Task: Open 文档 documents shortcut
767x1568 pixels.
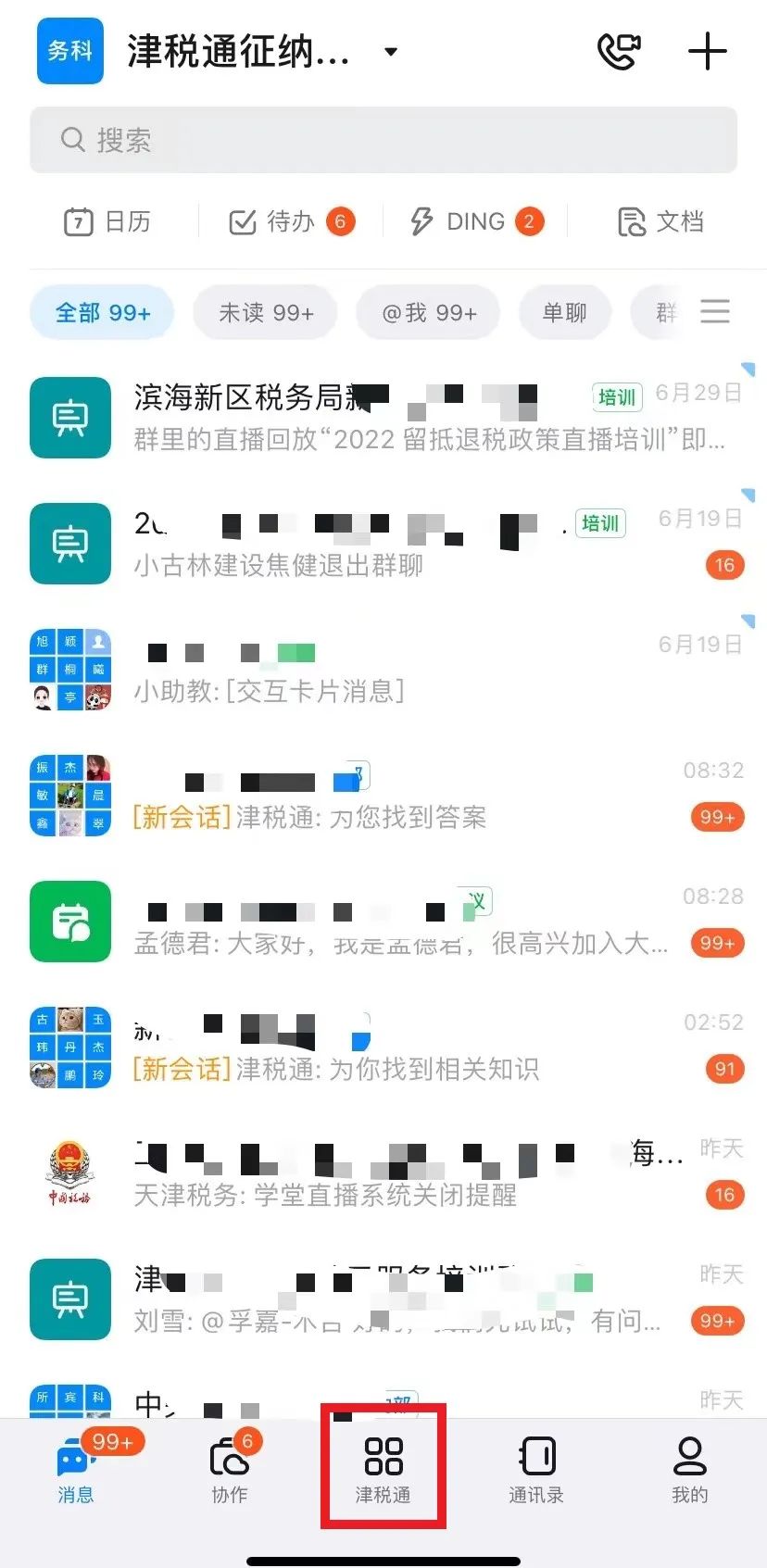Action: tap(660, 221)
